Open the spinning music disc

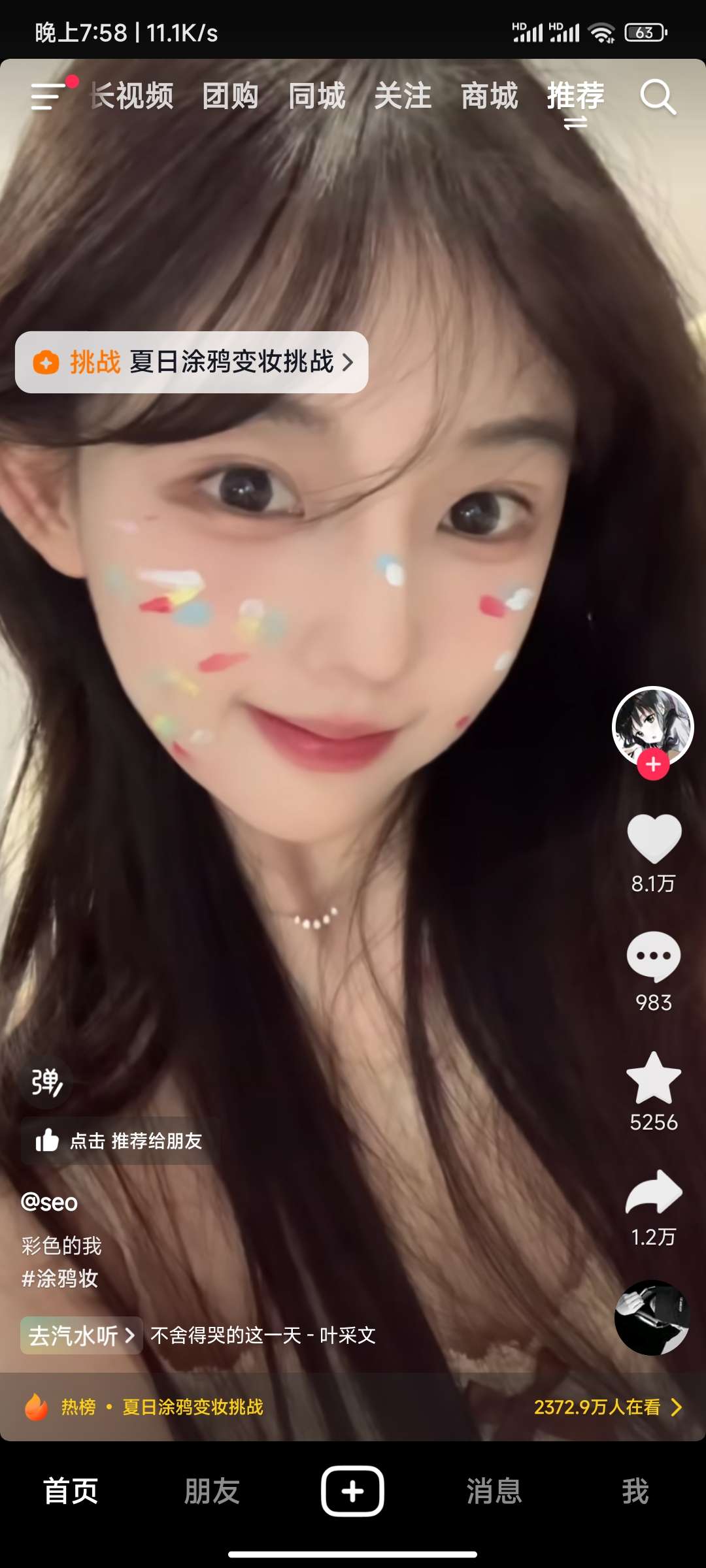click(652, 1317)
